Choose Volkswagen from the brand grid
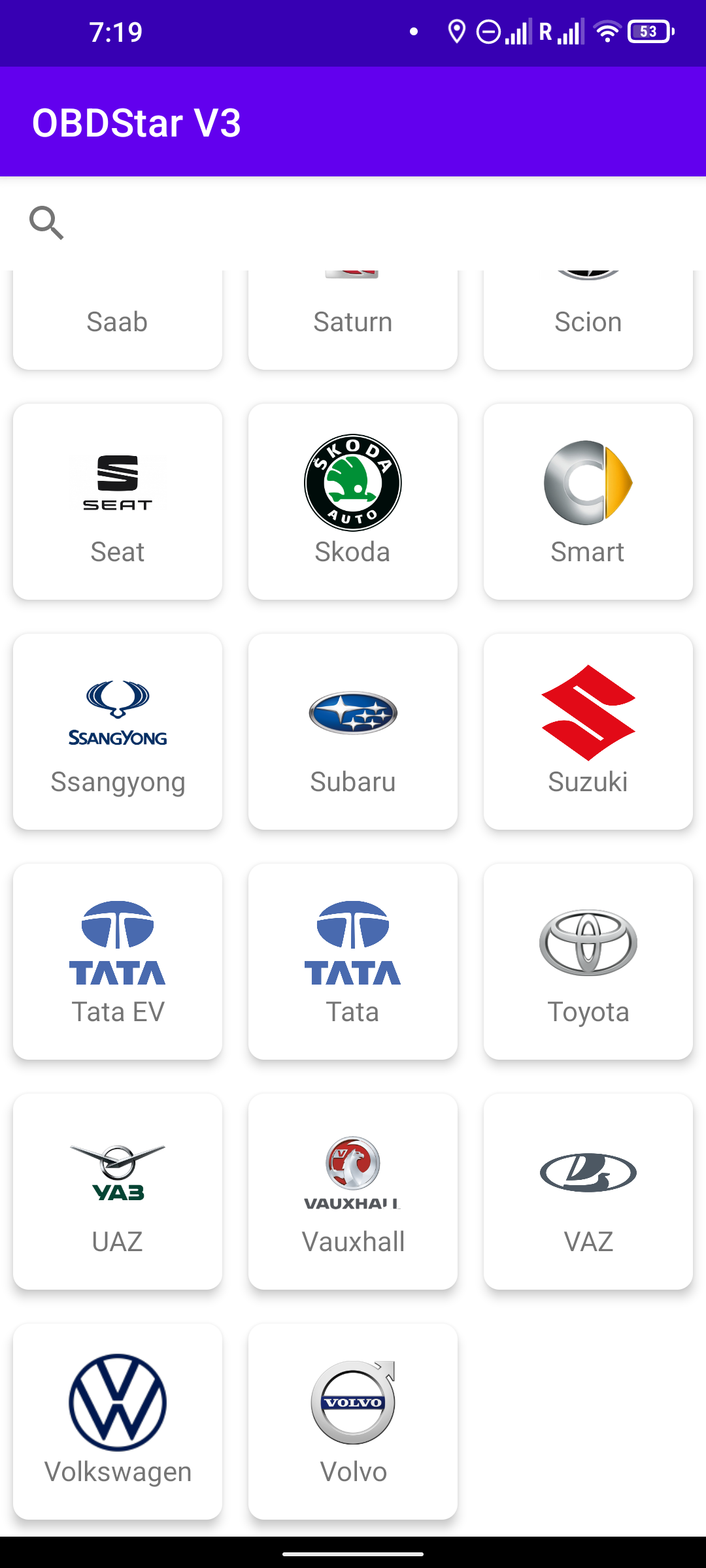This screenshot has width=706, height=1568. (118, 1422)
